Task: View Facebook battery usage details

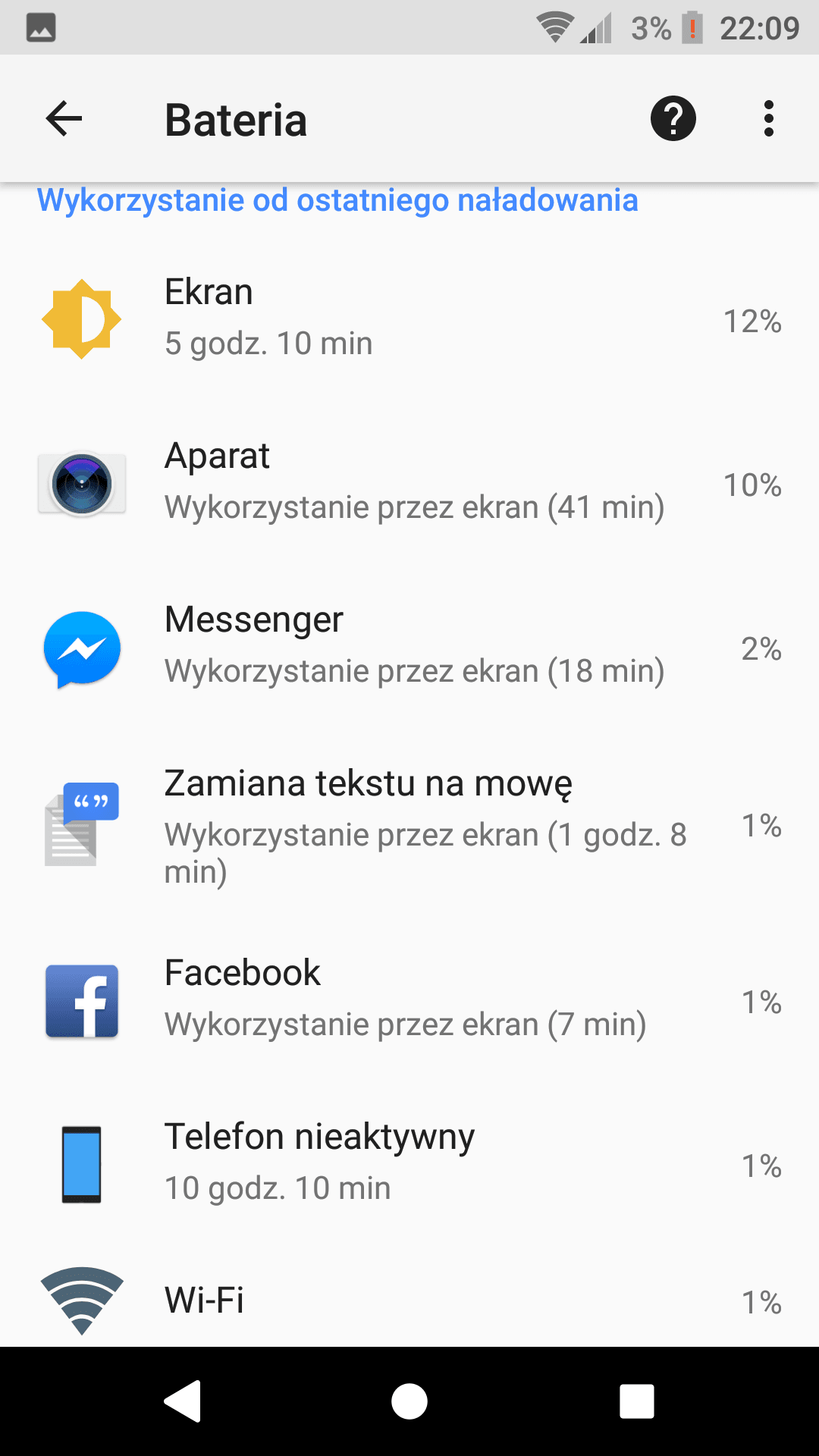Action: [409, 999]
